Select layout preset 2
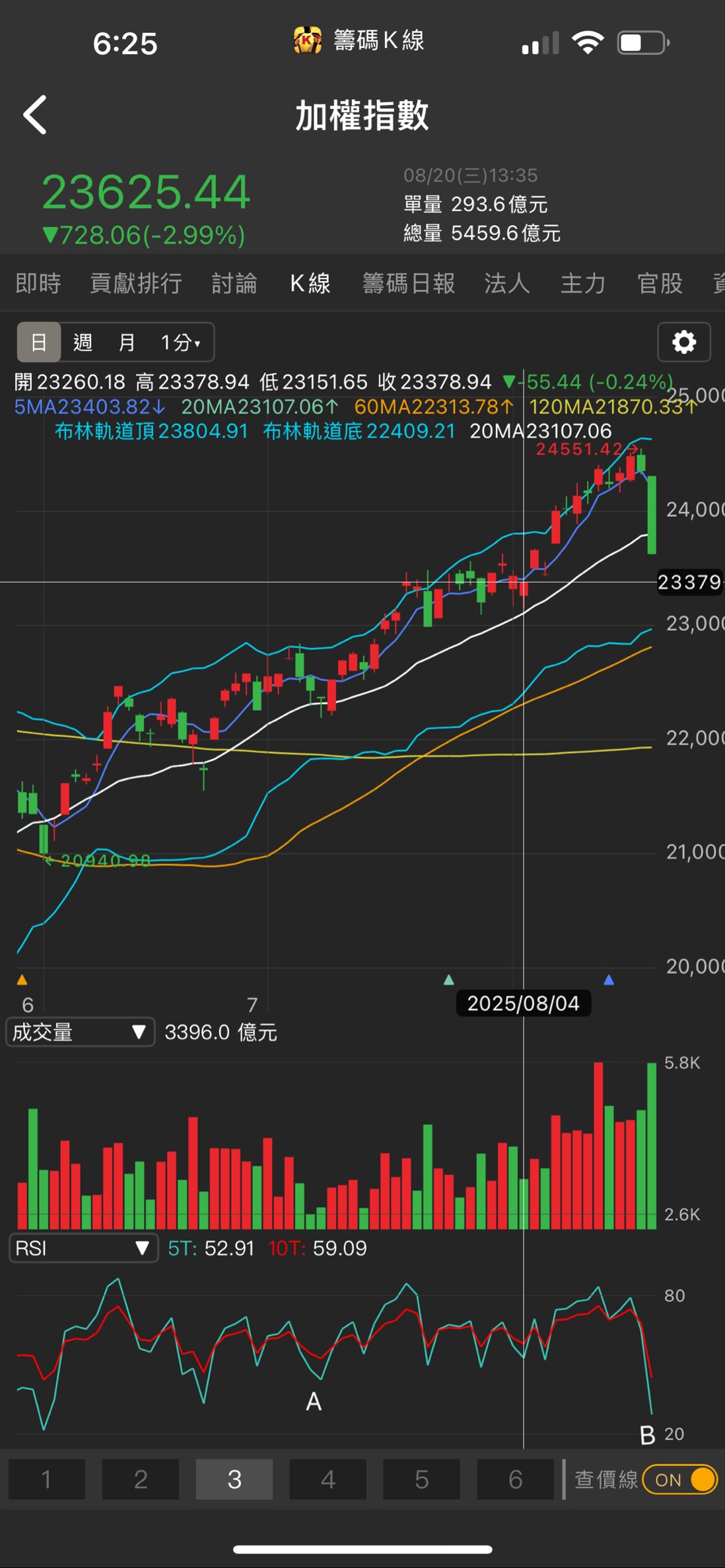The image size is (725, 1568). [141, 1480]
